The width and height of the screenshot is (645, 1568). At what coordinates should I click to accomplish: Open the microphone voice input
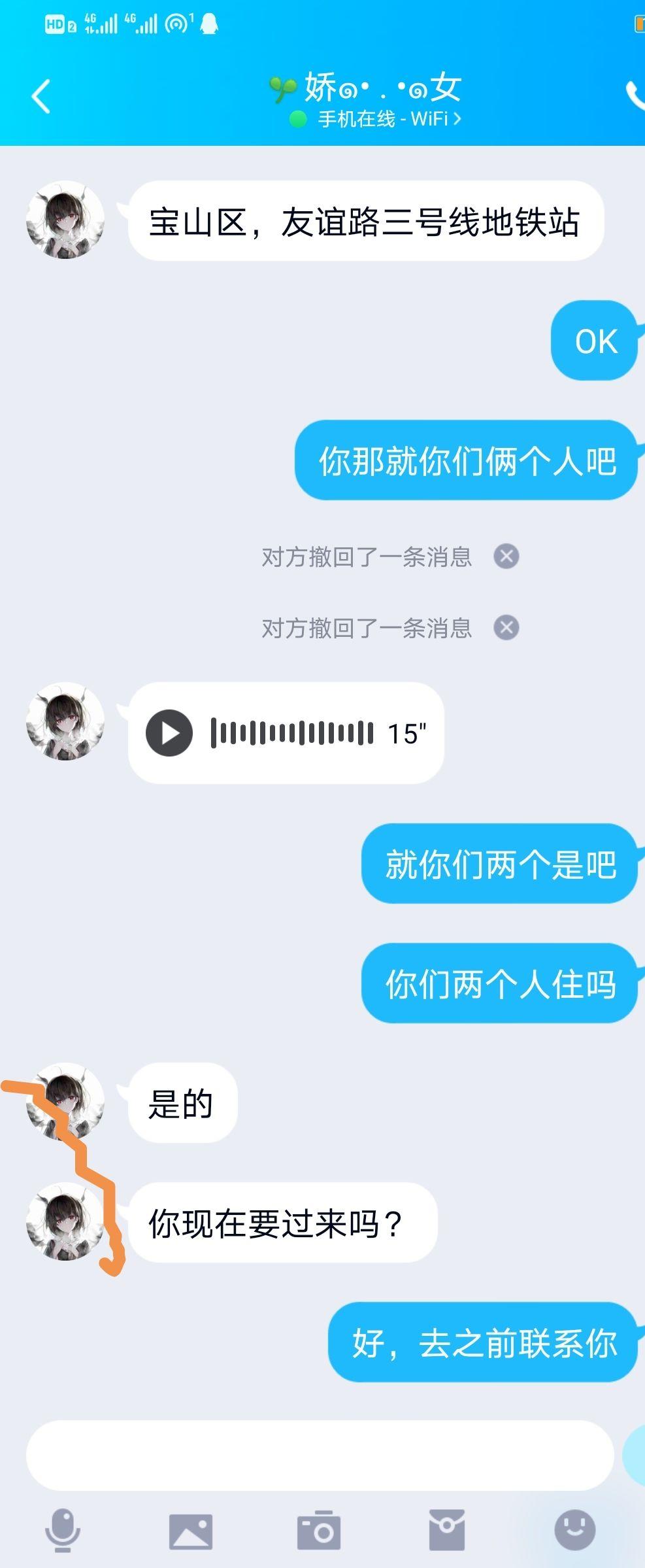pos(63,1530)
